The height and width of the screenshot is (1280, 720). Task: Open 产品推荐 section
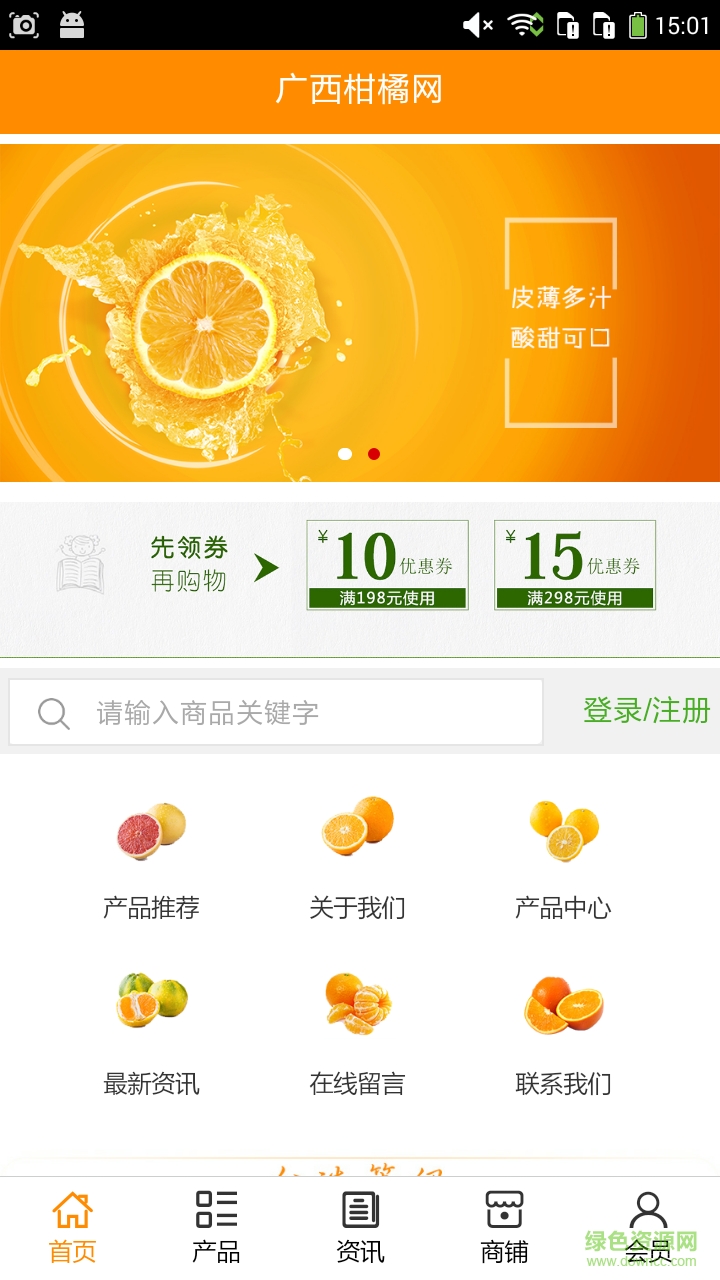pyautogui.click(x=152, y=856)
